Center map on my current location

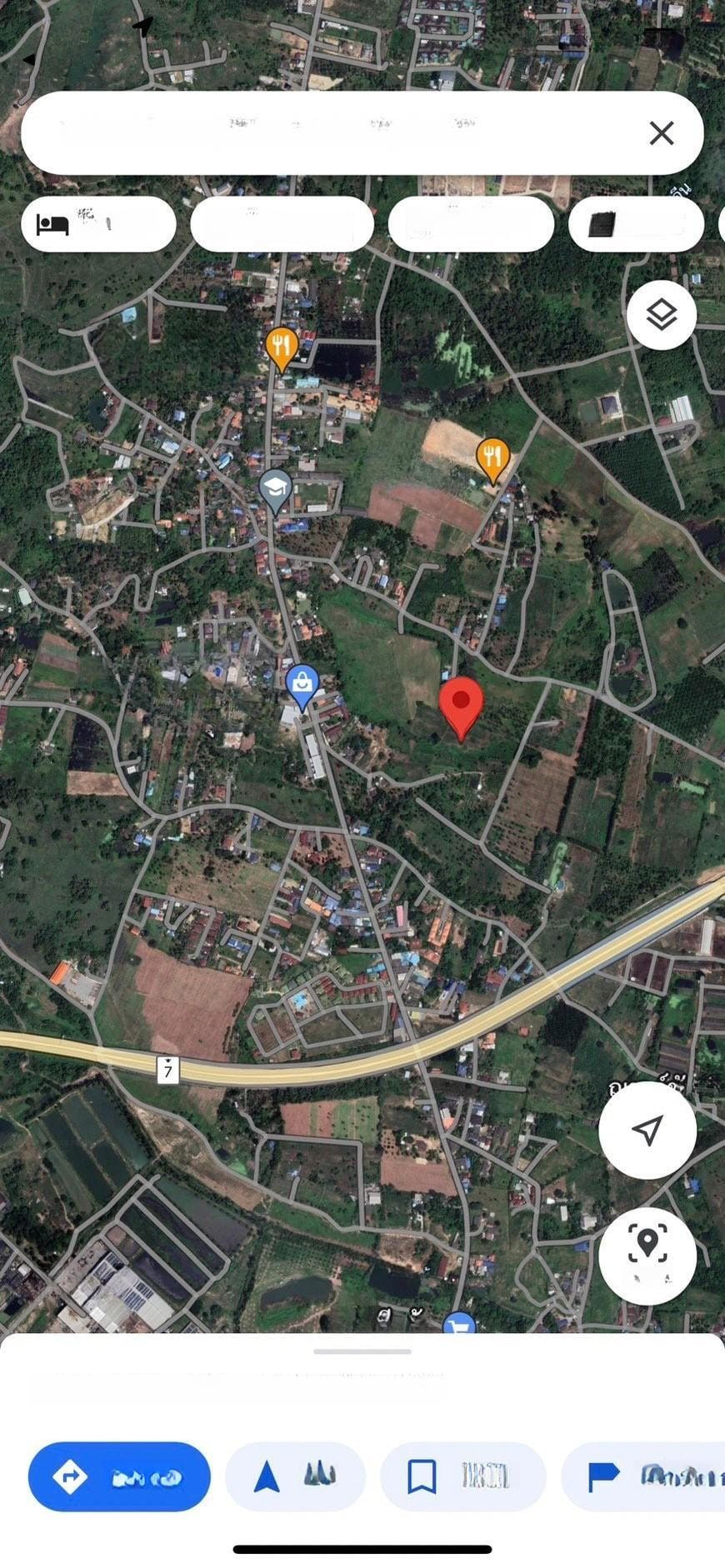click(x=647, y=1130)
